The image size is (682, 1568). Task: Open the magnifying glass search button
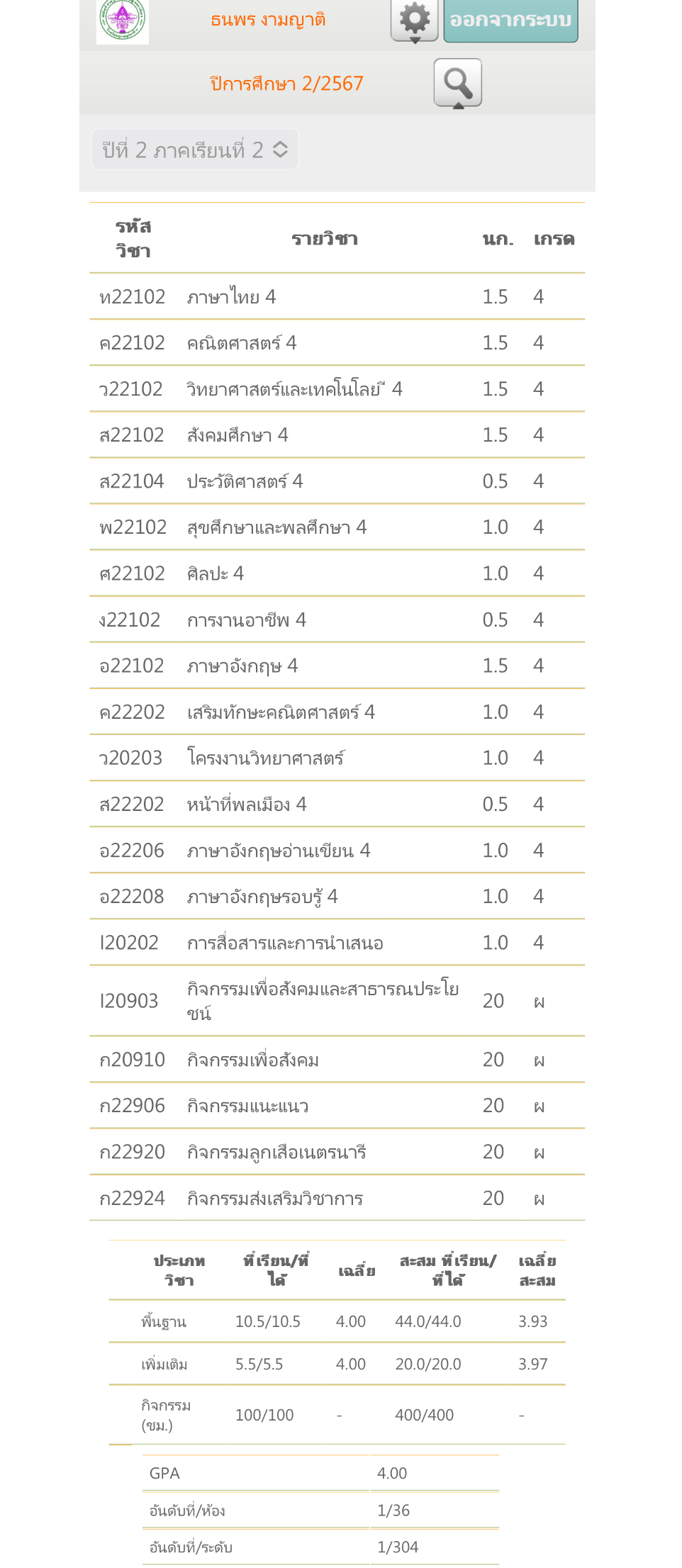pos(458,84)
